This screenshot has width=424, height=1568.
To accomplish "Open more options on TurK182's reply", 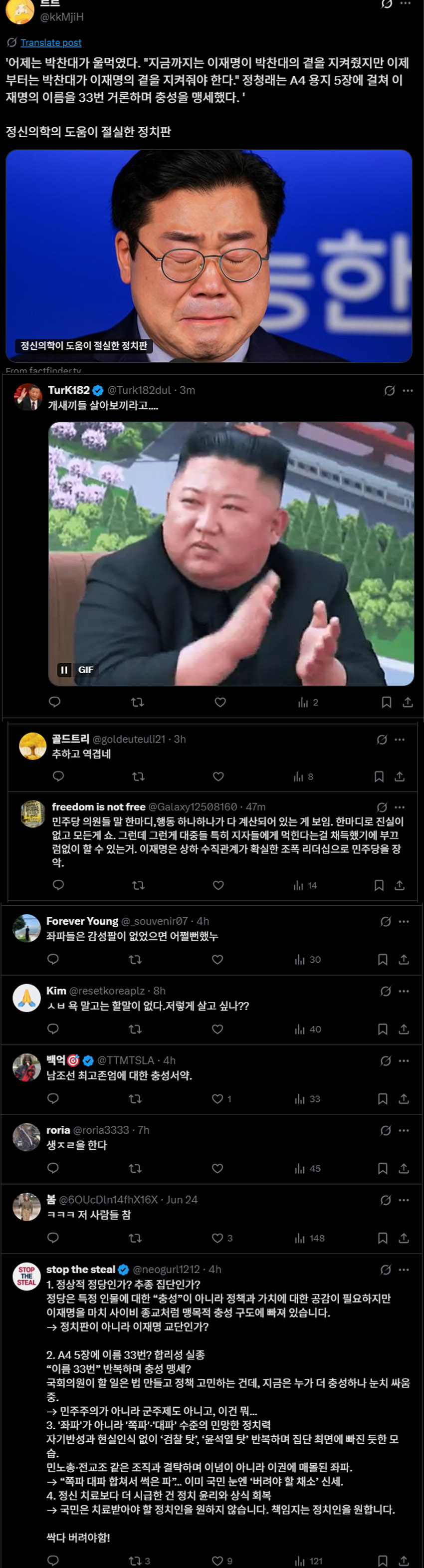I will [x=408, y=391].
